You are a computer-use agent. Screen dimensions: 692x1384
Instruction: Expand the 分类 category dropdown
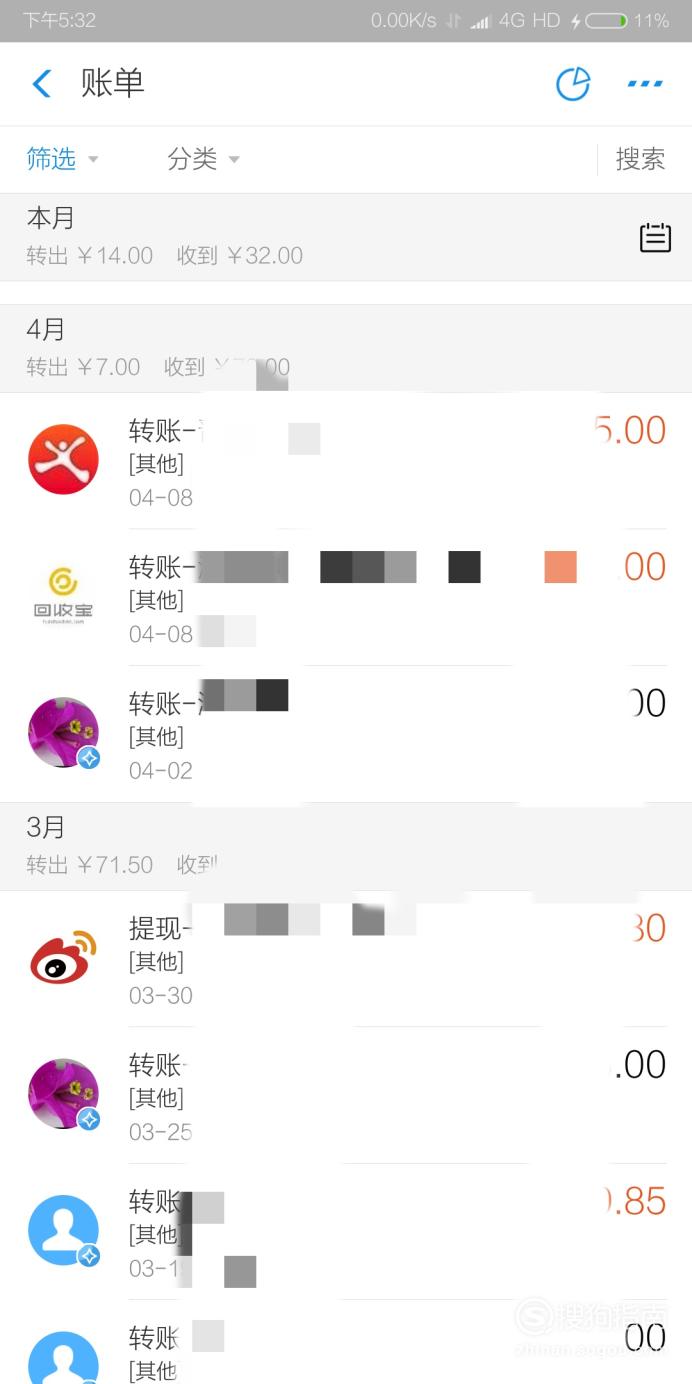point(203,159)
